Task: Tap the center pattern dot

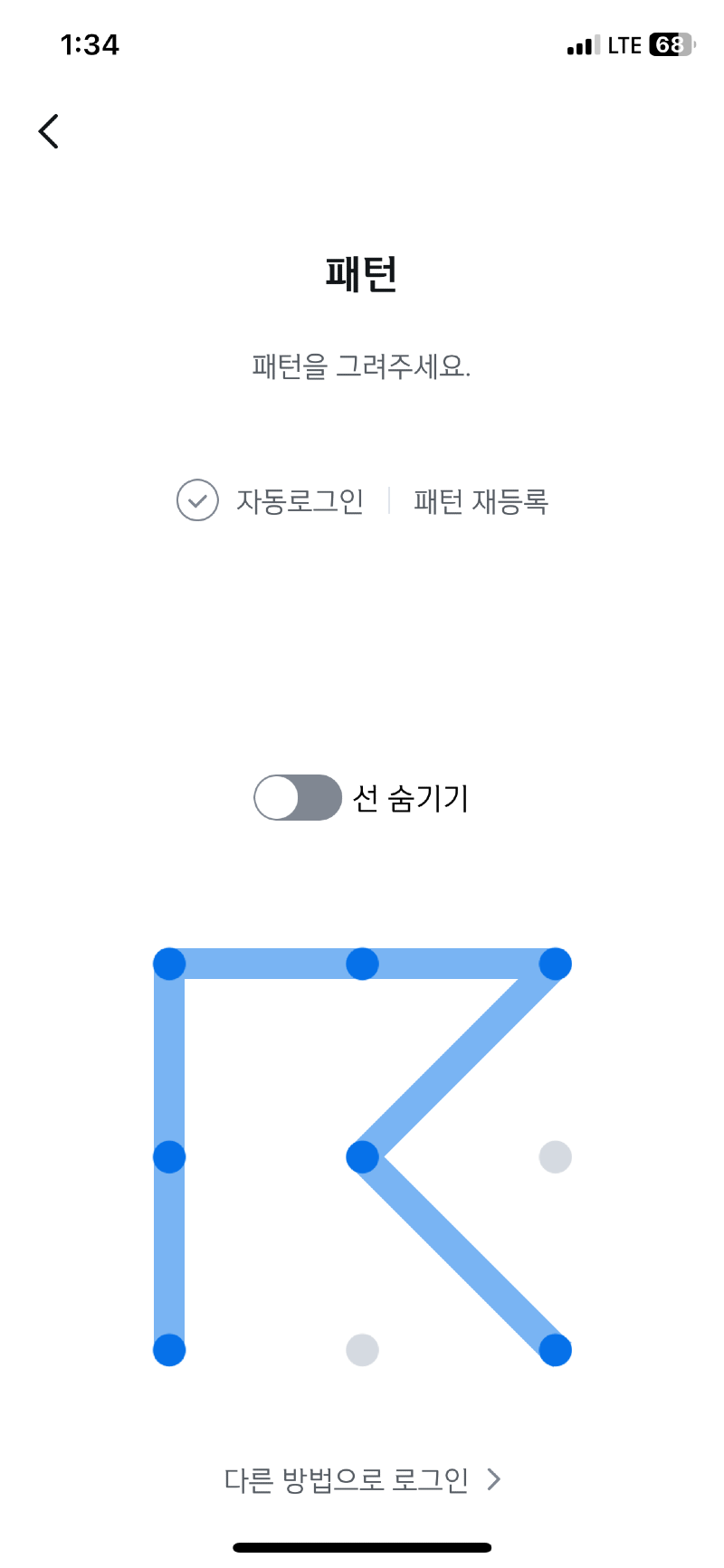Action: [x=362, y=1156]
